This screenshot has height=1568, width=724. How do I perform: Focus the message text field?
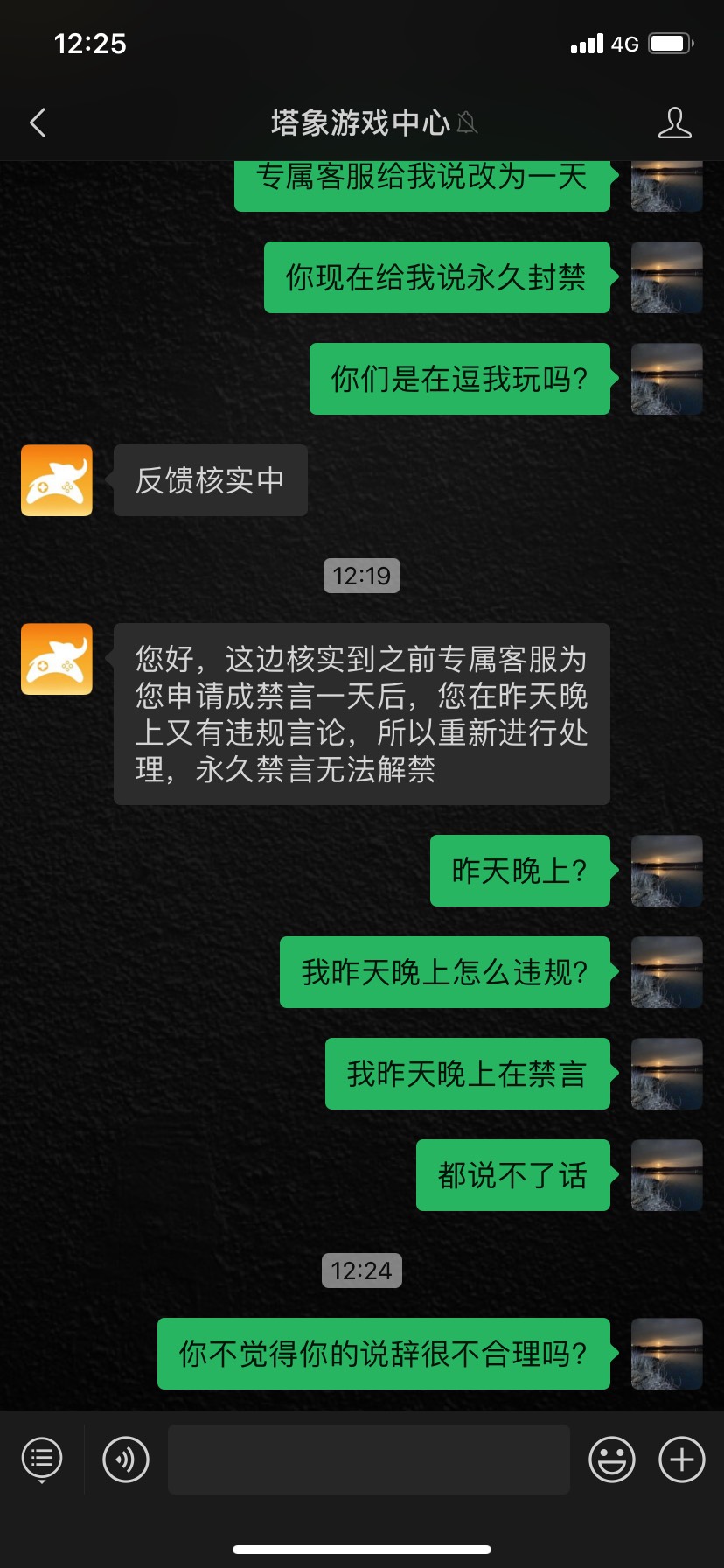[x=368, y=1459]
